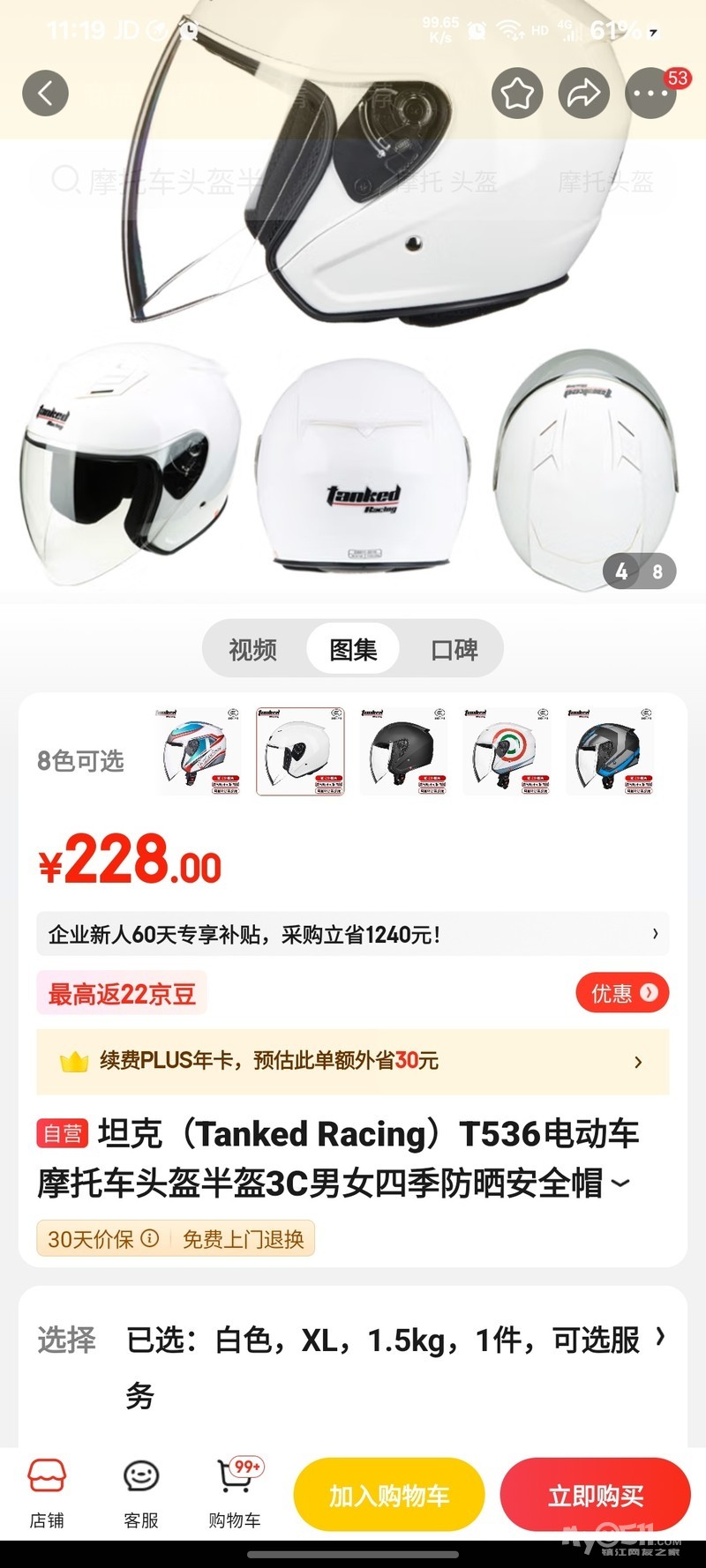This screenshot has height=1568, width=706.
Task: Switch to the 口碑 tab
Action: click(453, 649)
